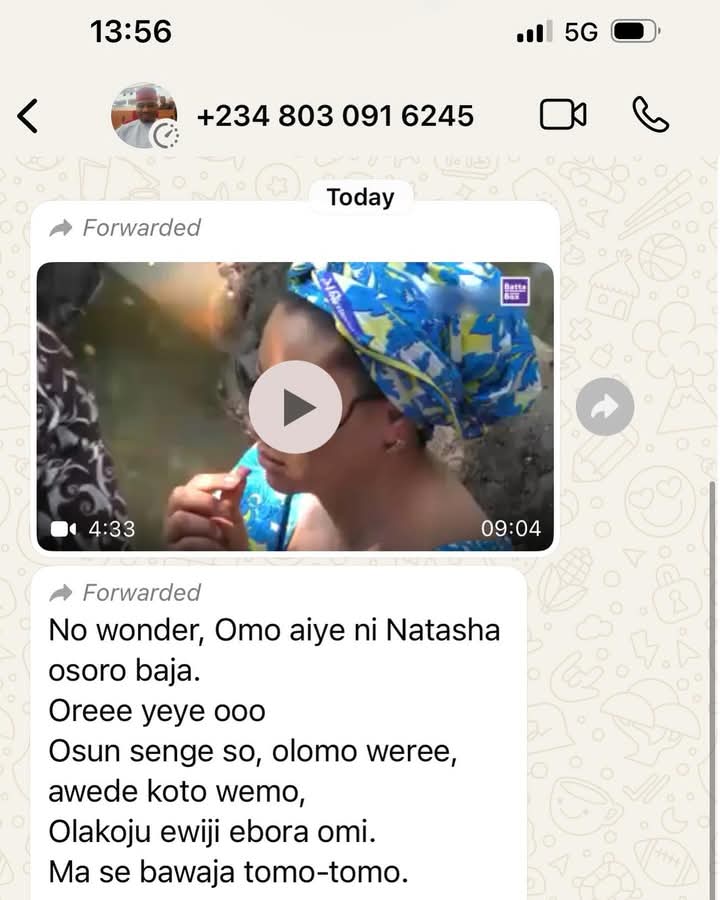Start a voice call with this contact
This screenshot has height=900, width=720.
(650, 115)
